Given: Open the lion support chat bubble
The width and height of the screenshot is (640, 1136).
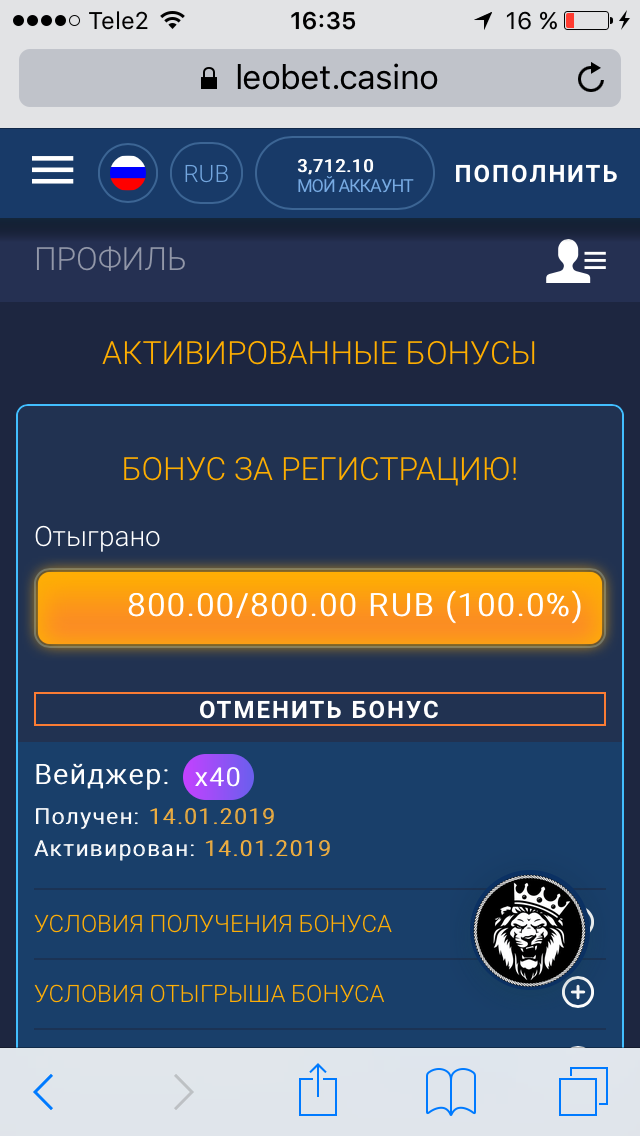Looking at the screenshot, I should click(529, 930).
